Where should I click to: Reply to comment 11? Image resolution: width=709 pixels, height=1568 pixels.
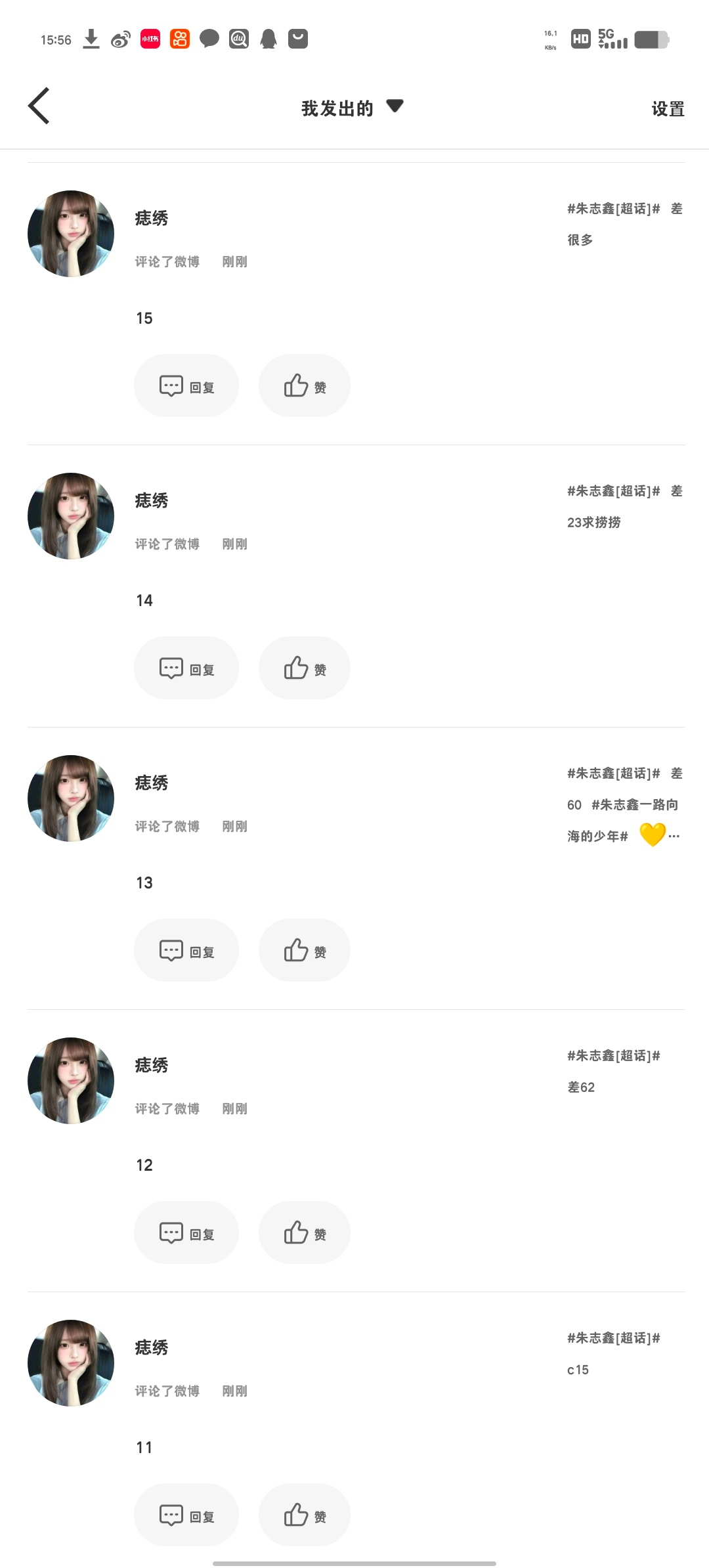tap(186, 1515)
